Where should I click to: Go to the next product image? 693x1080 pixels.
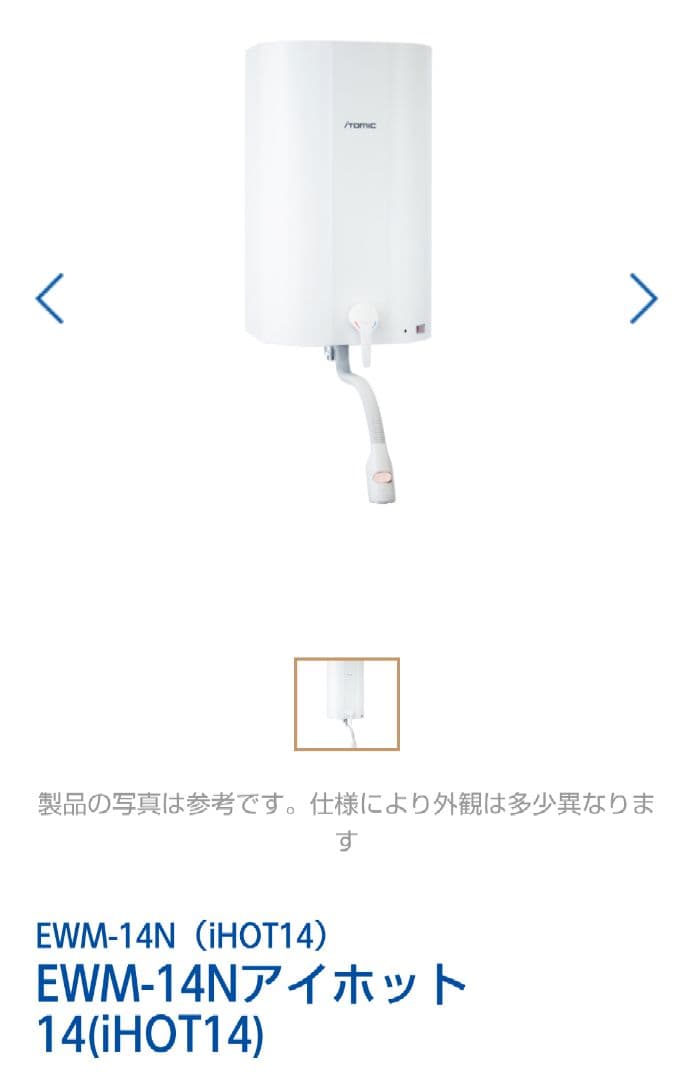pos(643,298)
